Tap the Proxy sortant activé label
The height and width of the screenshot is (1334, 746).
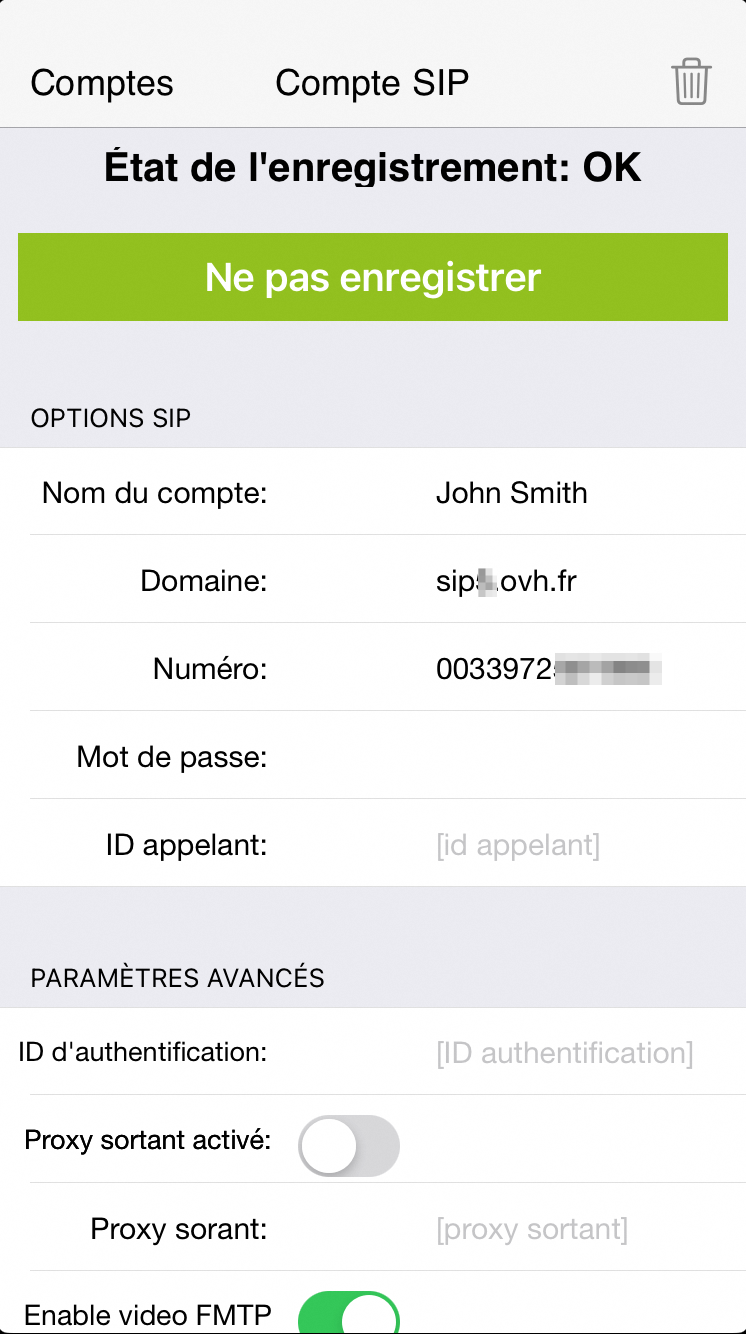[x=147, y=1140]
